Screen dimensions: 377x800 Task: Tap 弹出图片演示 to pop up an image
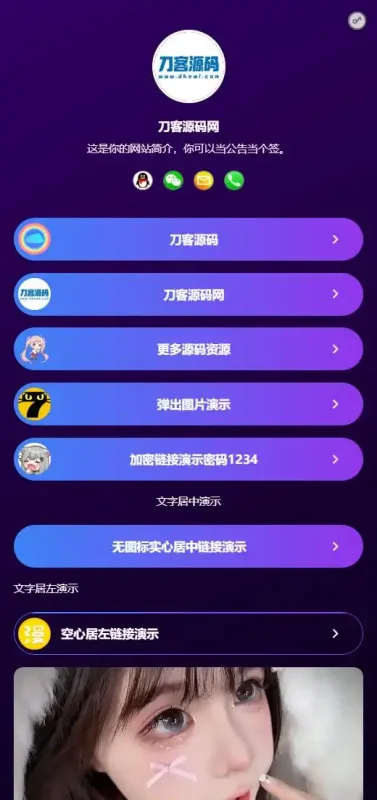tap(188, 404)
